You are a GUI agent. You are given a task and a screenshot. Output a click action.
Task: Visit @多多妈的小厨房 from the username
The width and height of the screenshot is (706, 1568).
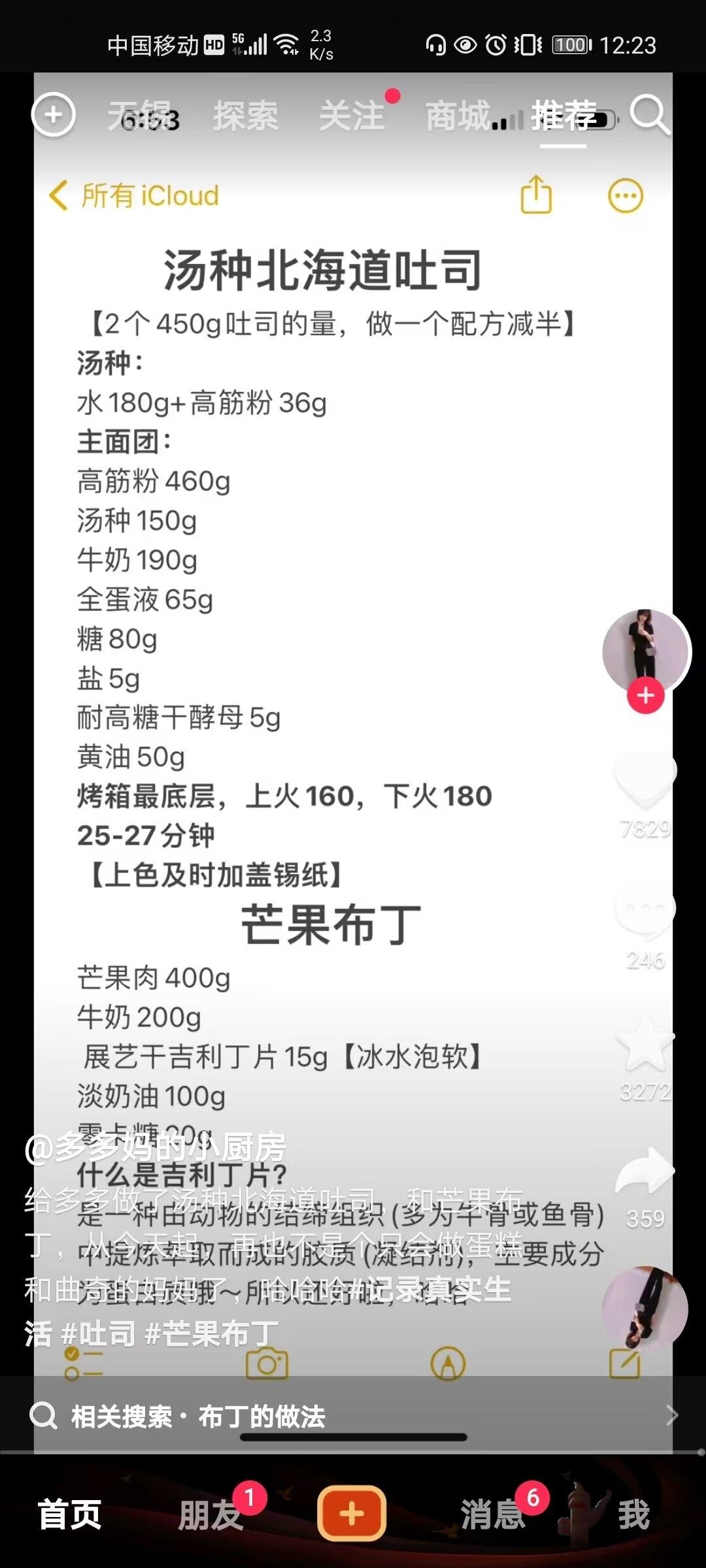pos(156,1148)
